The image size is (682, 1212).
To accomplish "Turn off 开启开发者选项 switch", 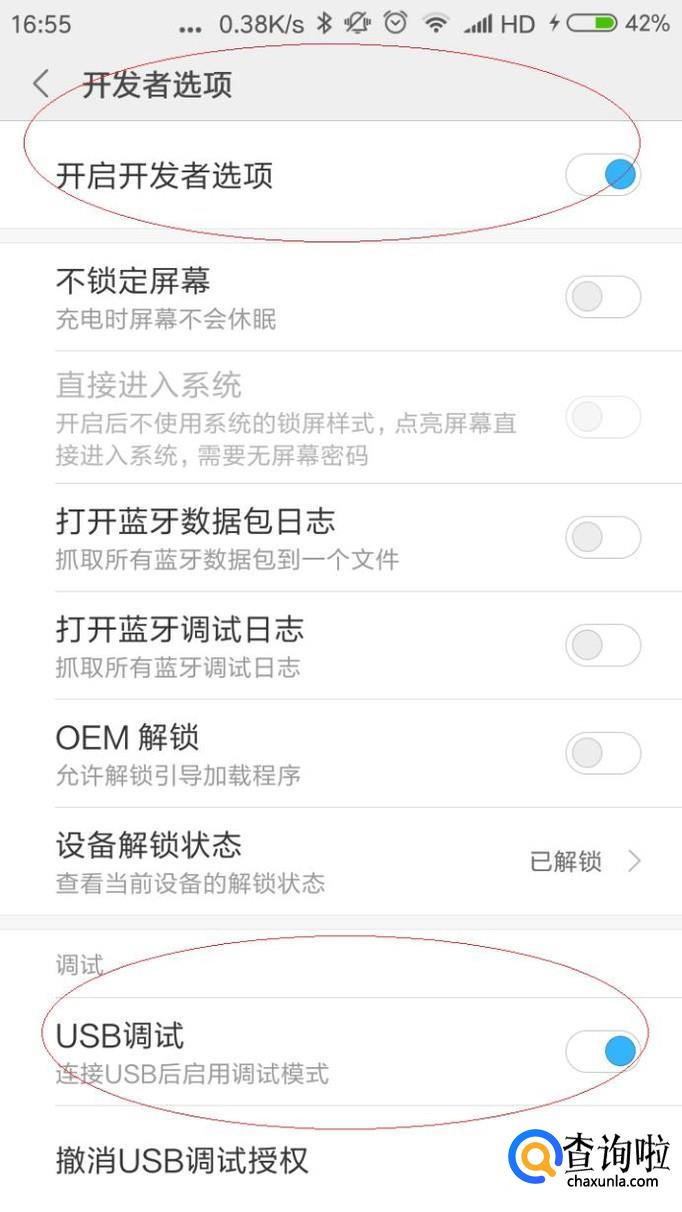I will click(602, 176).
